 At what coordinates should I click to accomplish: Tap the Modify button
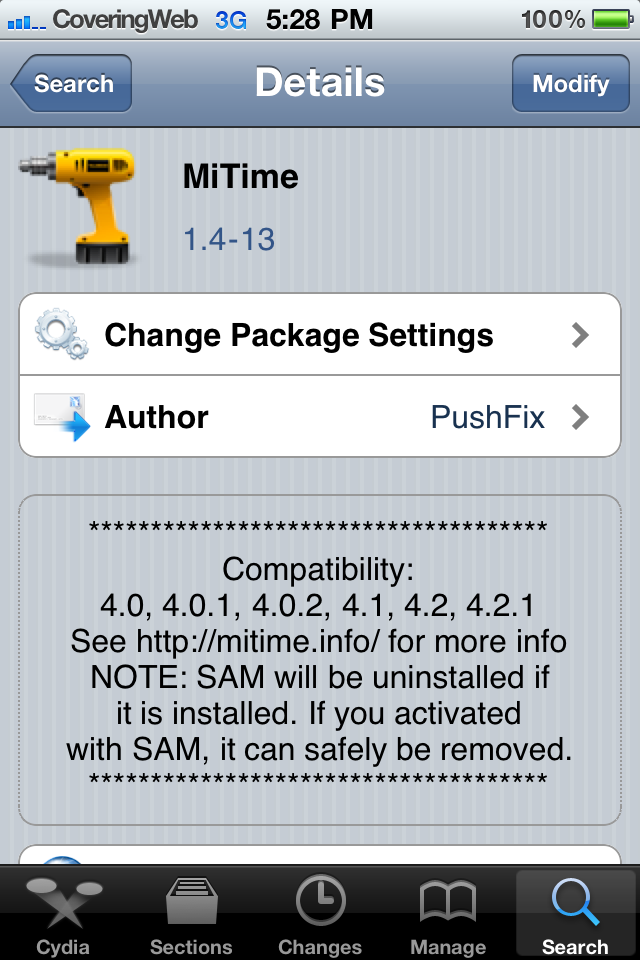click(x=570, y=84)
